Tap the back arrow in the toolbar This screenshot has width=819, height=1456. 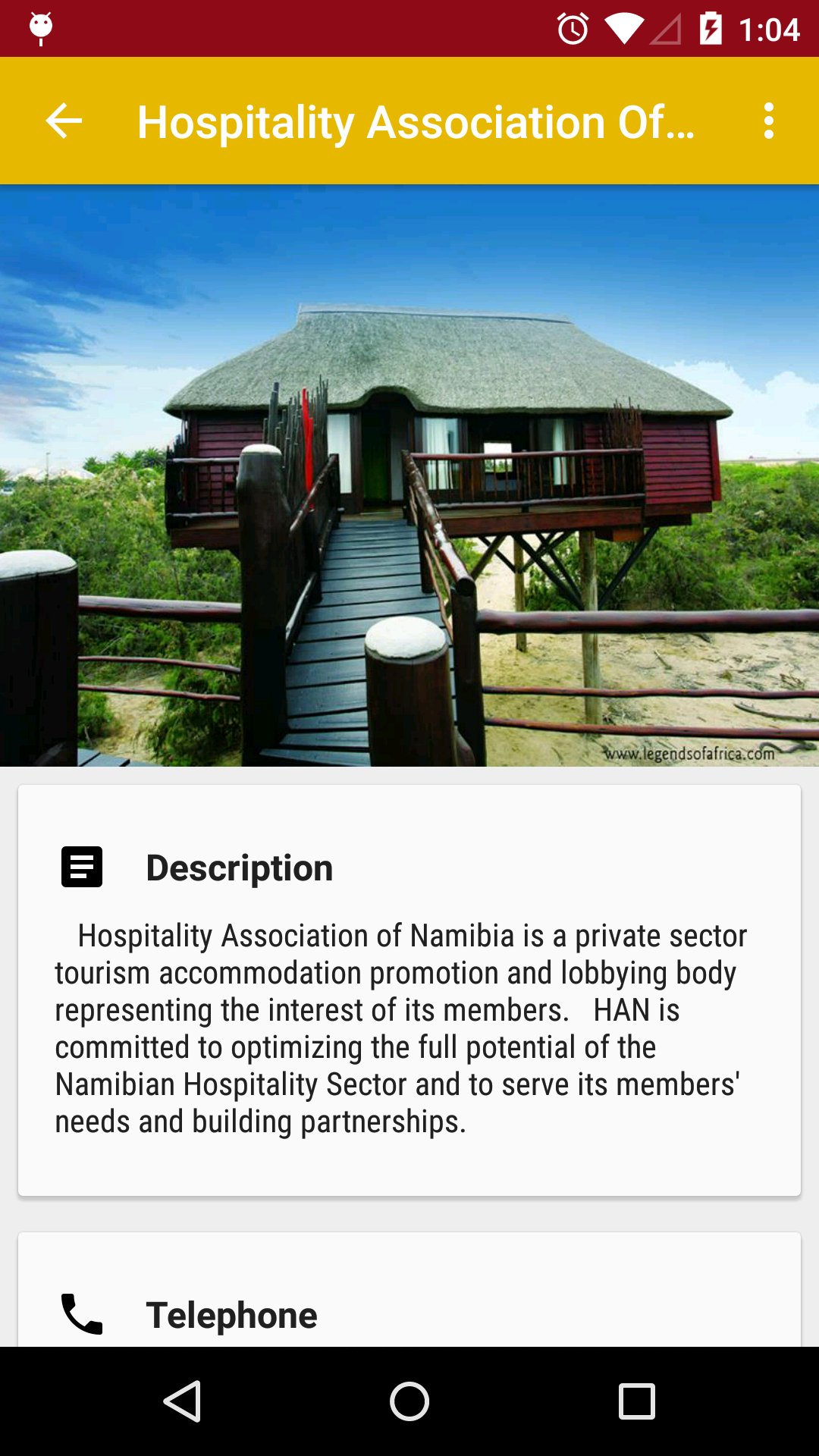point(64,121)
